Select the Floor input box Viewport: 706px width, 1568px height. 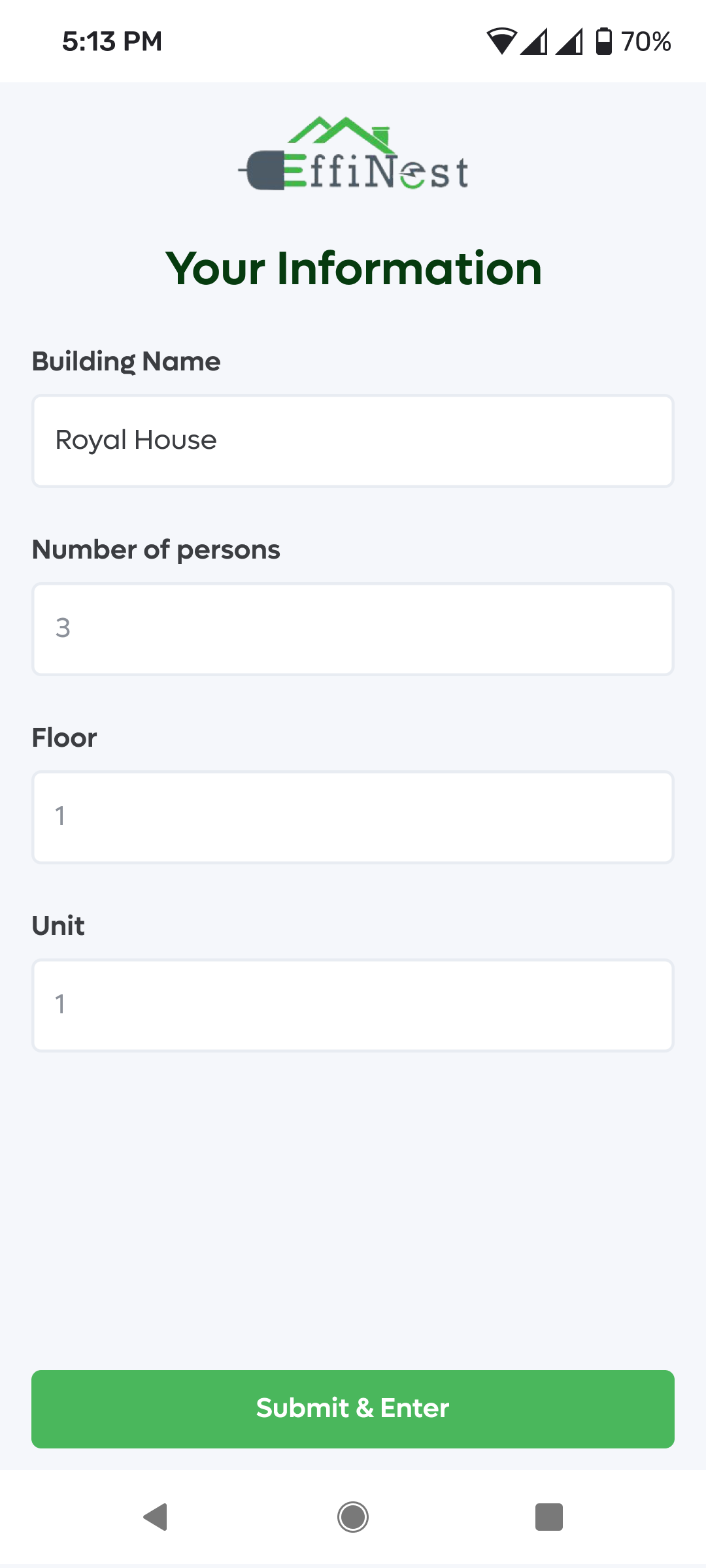[x=353, y=817]
